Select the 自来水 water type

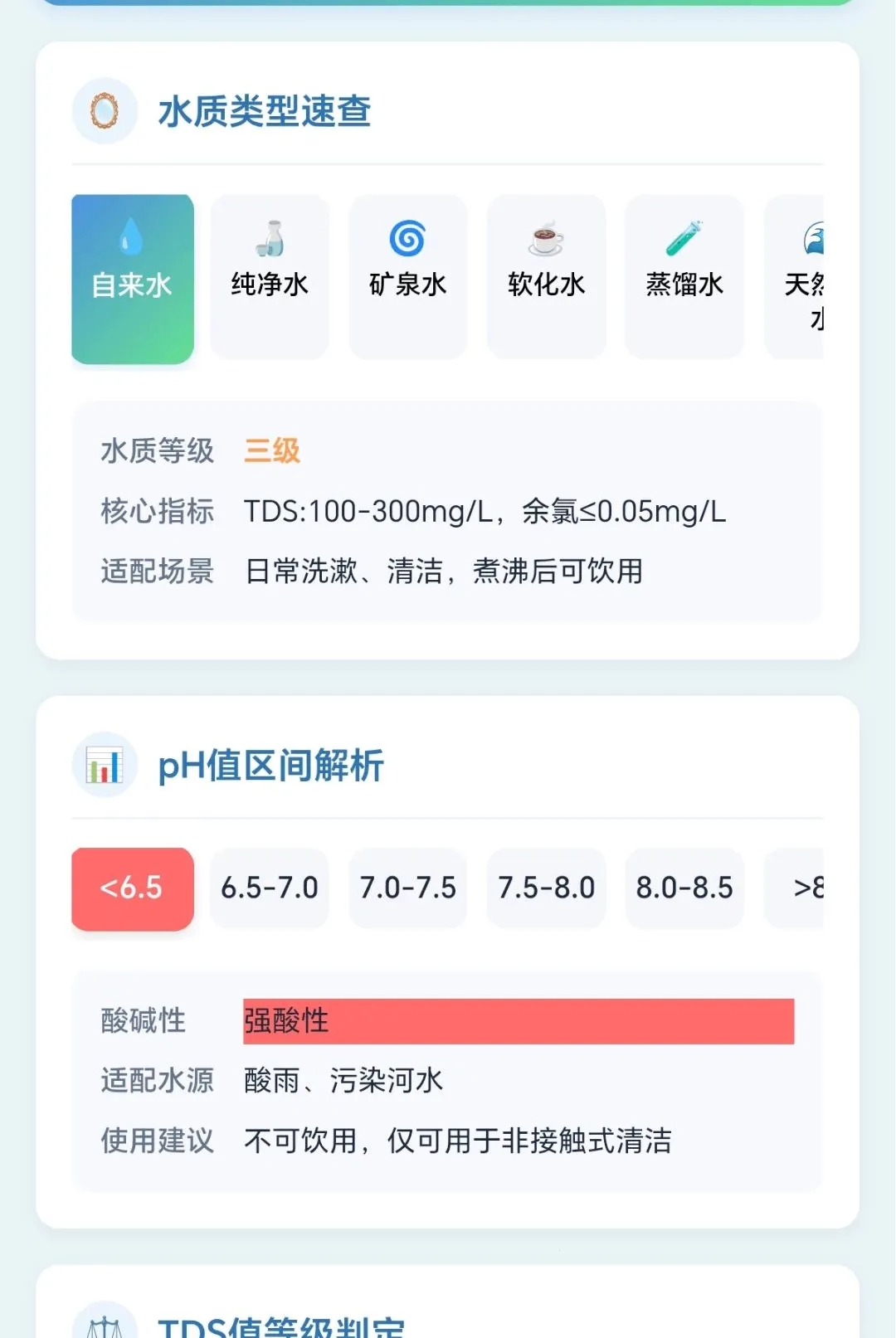[x=133, y=279]
